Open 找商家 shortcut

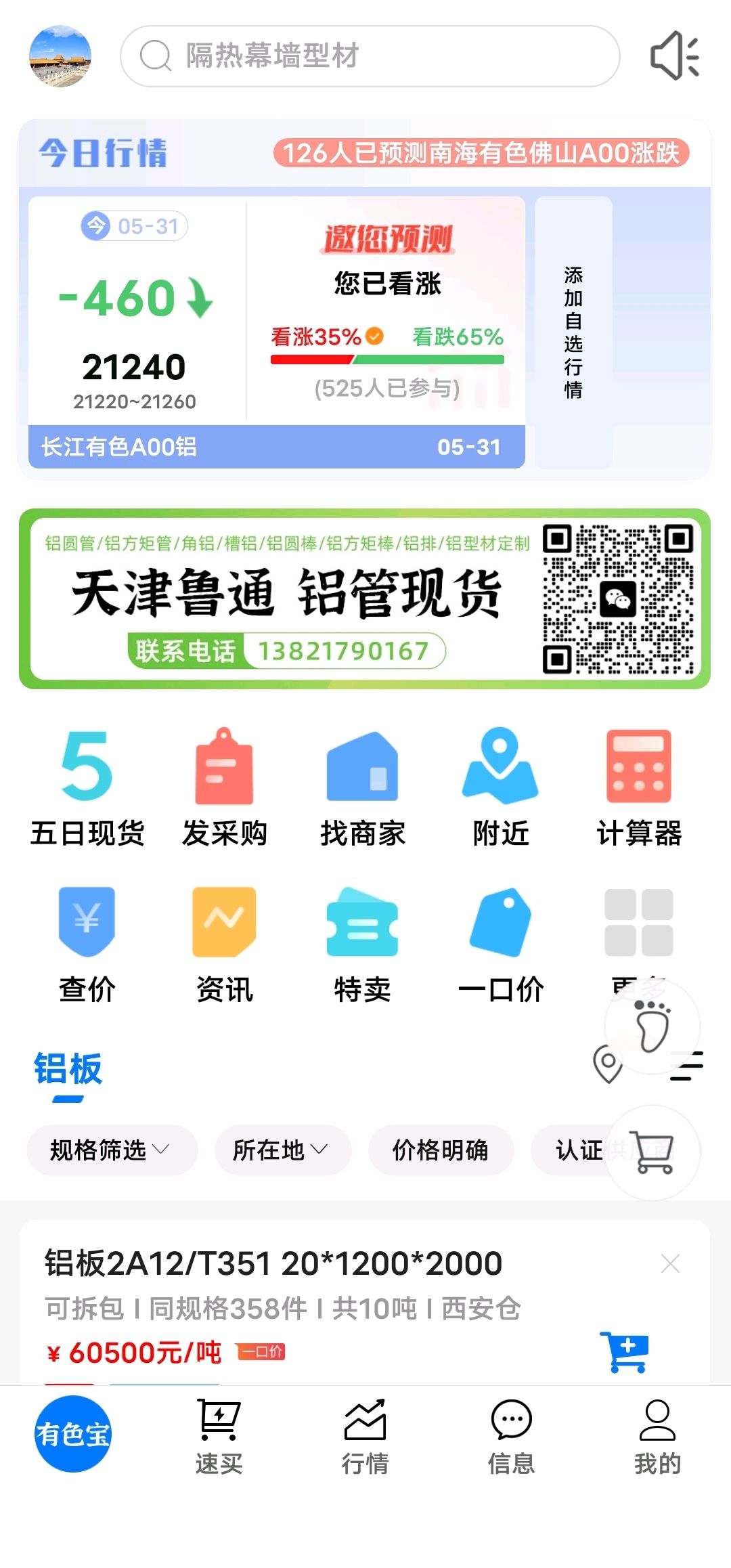coord(363,789)
